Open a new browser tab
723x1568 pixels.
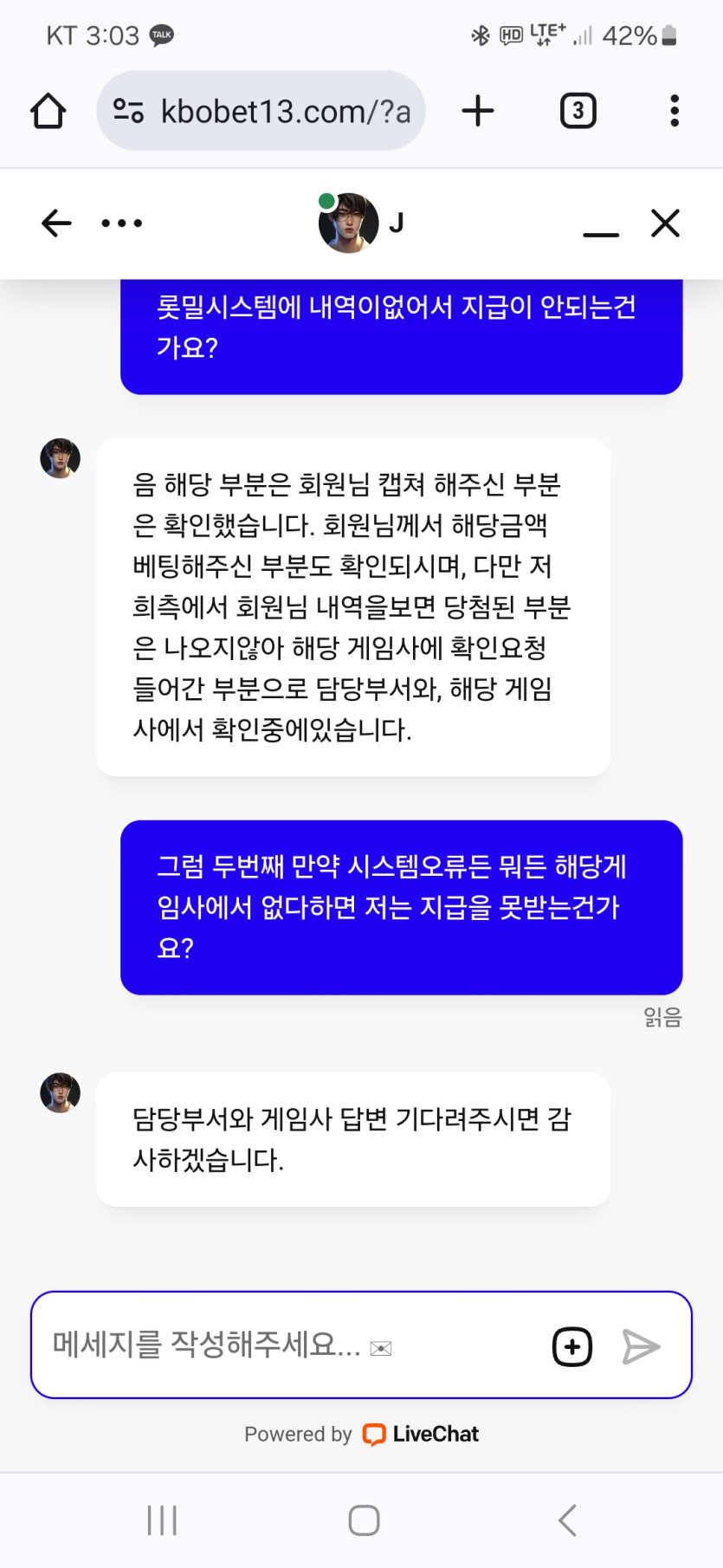pos(478,111)
